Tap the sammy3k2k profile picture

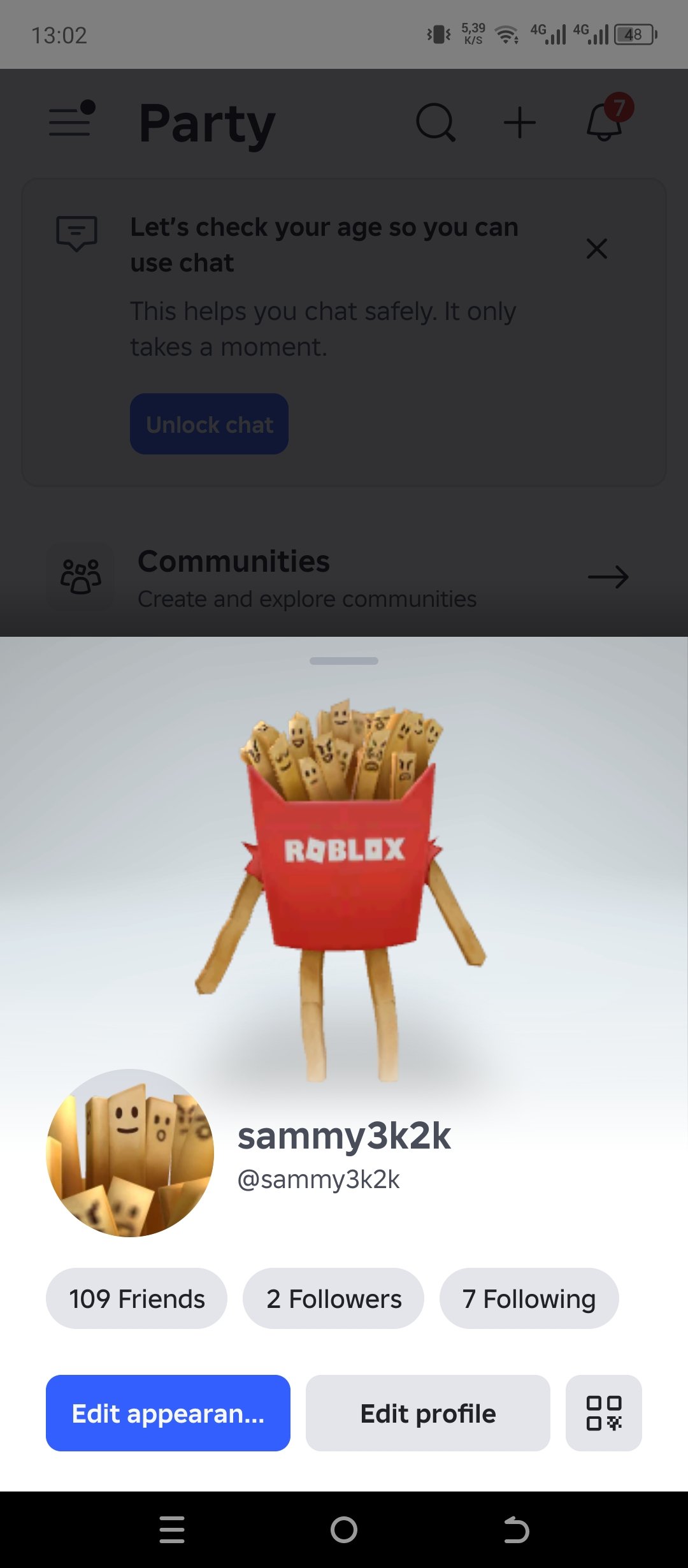(130, 1153)
